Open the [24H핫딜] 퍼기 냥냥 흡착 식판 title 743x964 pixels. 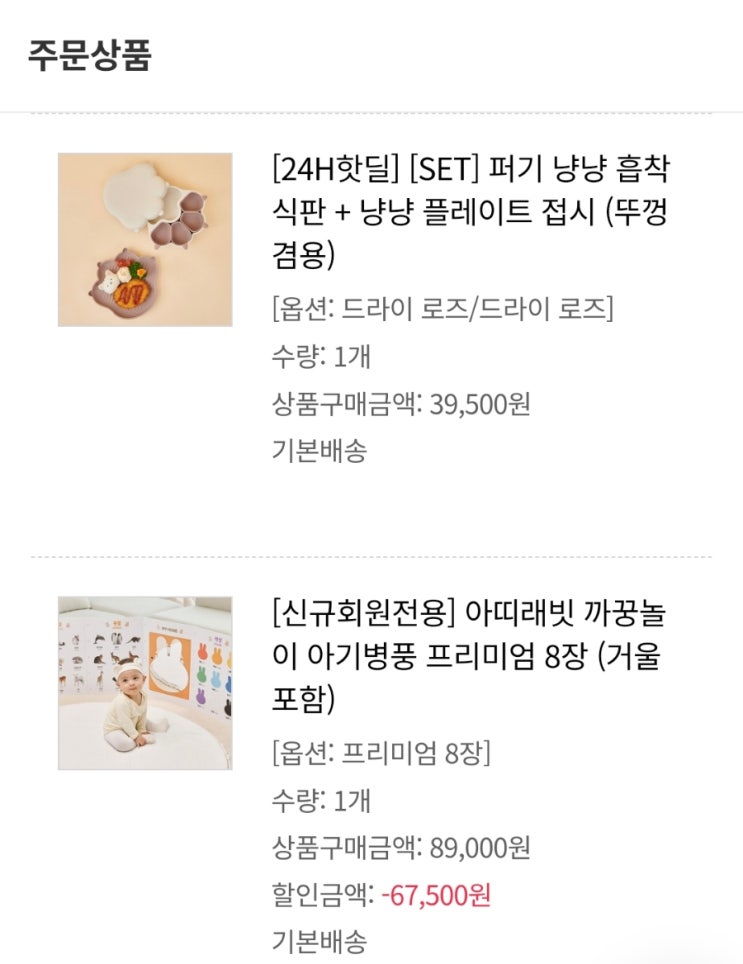pos(471,211)
